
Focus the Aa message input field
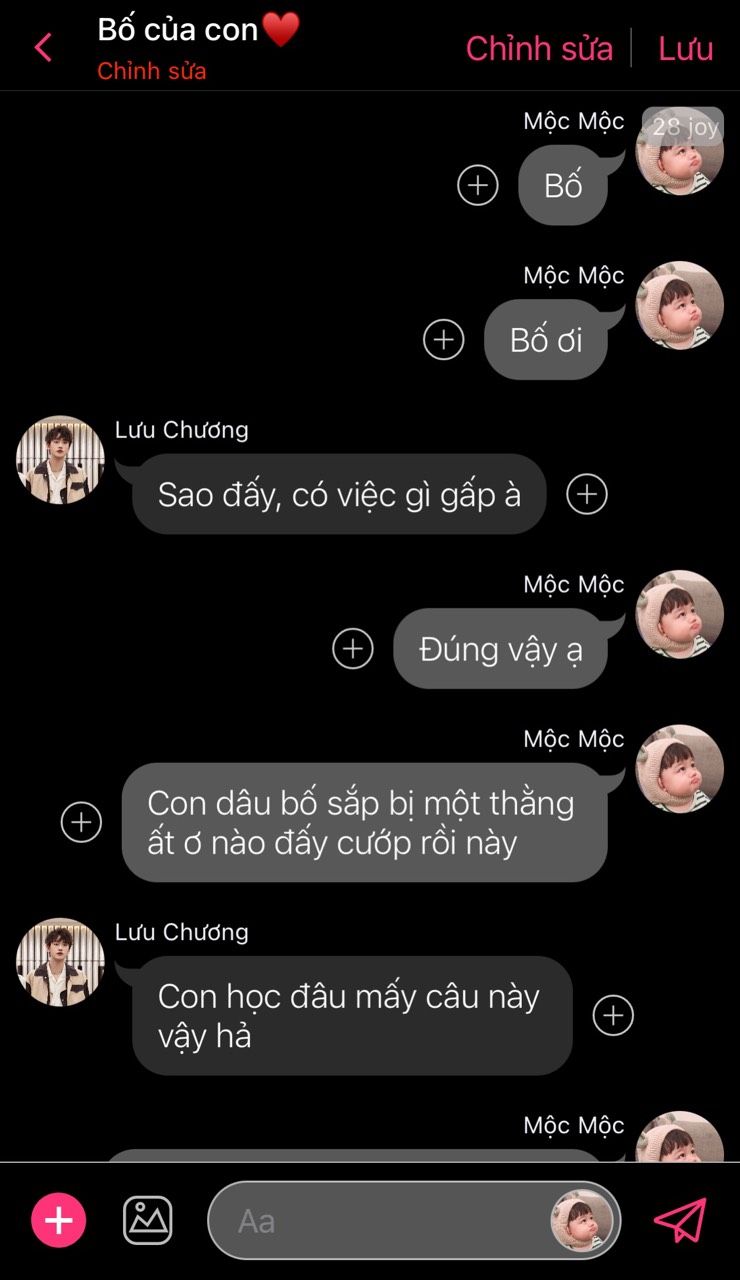pyautogui.click(x=380, y=1221)
